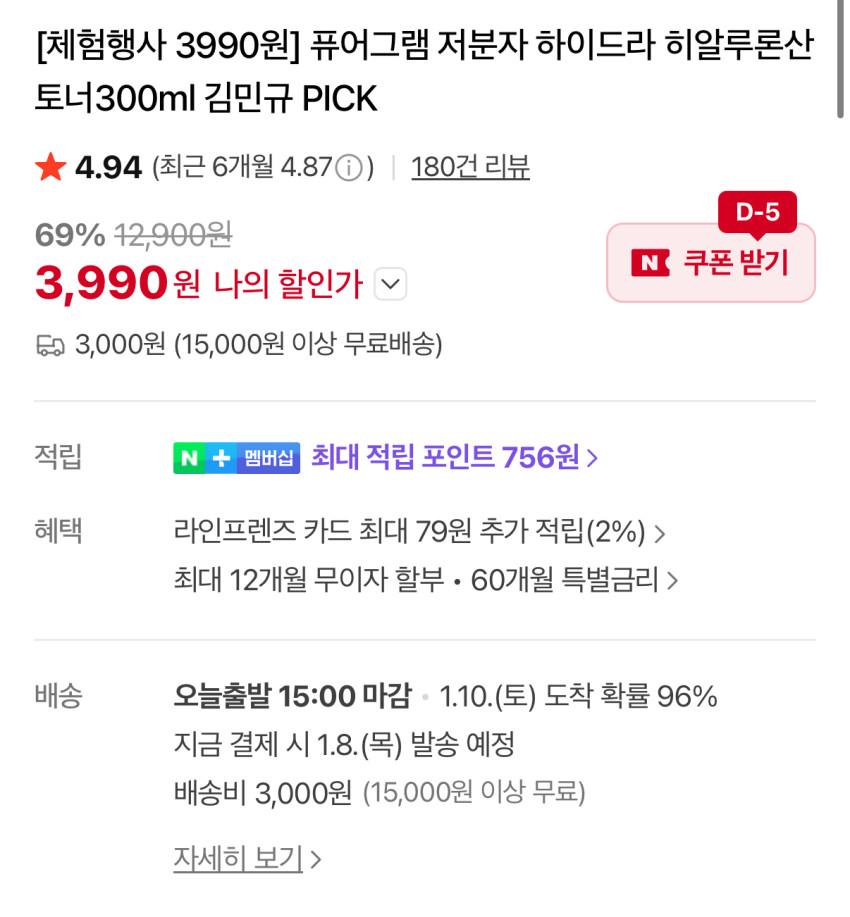Open 최대 적립 포인트 756원 details

coord(454,458)
